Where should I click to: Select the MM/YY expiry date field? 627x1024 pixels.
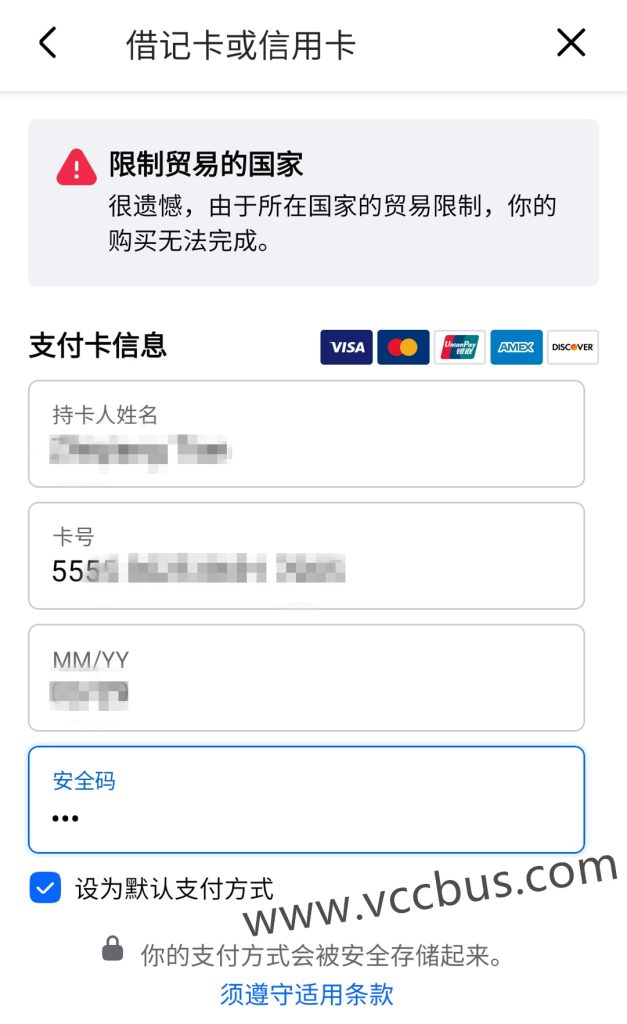[306, 678]
